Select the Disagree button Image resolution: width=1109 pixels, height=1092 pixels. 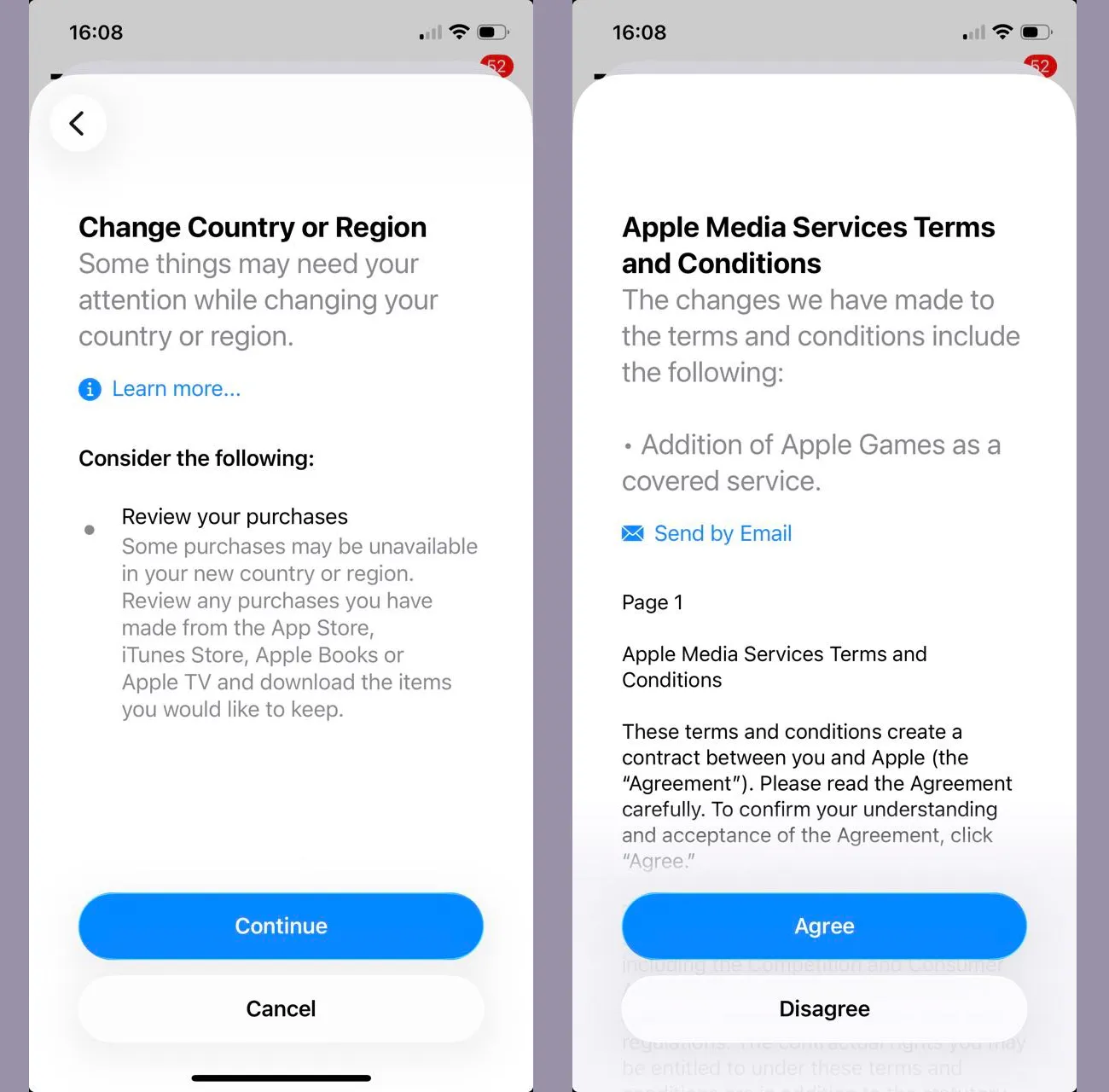823,1008
